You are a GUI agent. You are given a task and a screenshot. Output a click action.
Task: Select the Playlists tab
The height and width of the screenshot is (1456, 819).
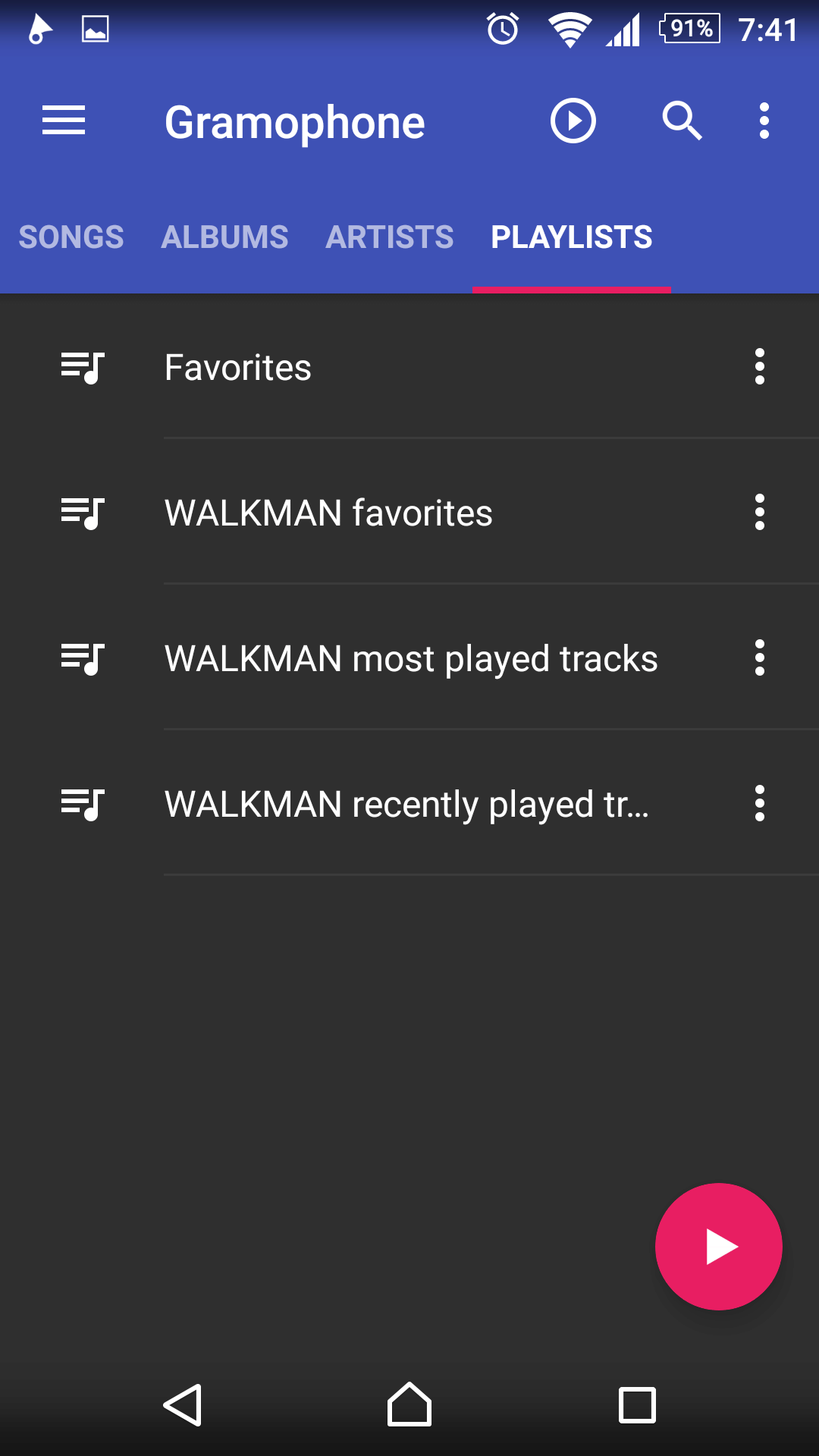coord(572,237)
